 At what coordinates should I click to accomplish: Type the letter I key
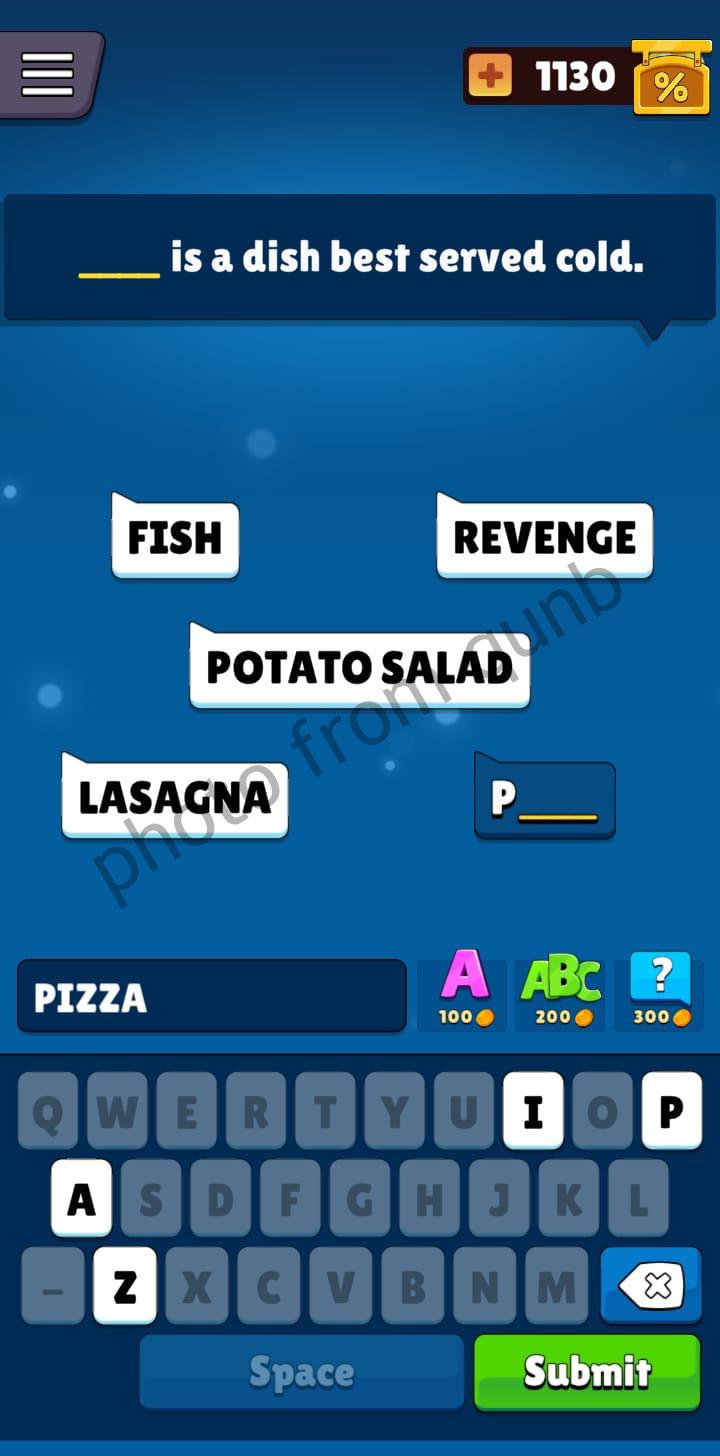pyautogui.click(x=533, y=1111)
